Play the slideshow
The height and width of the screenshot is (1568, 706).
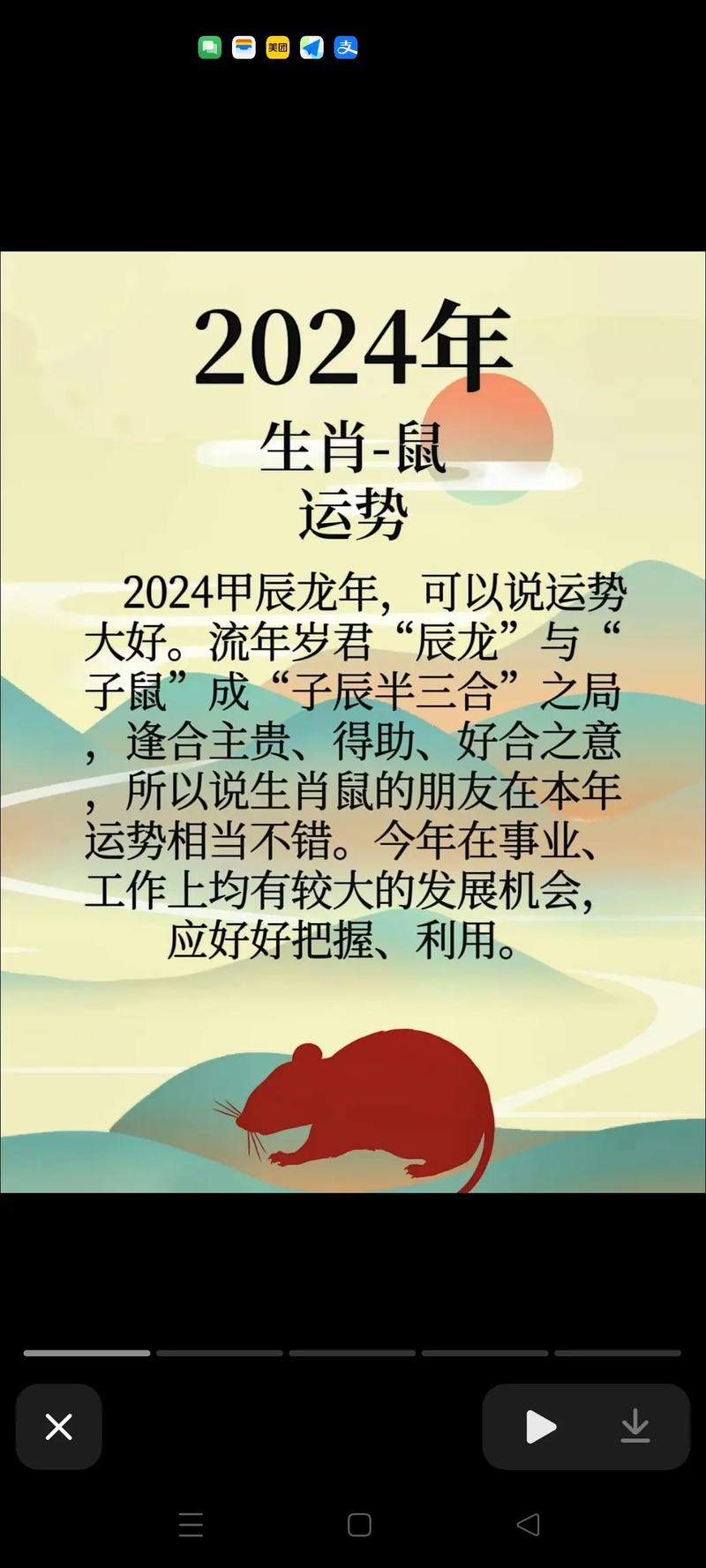click(540, 1427)
